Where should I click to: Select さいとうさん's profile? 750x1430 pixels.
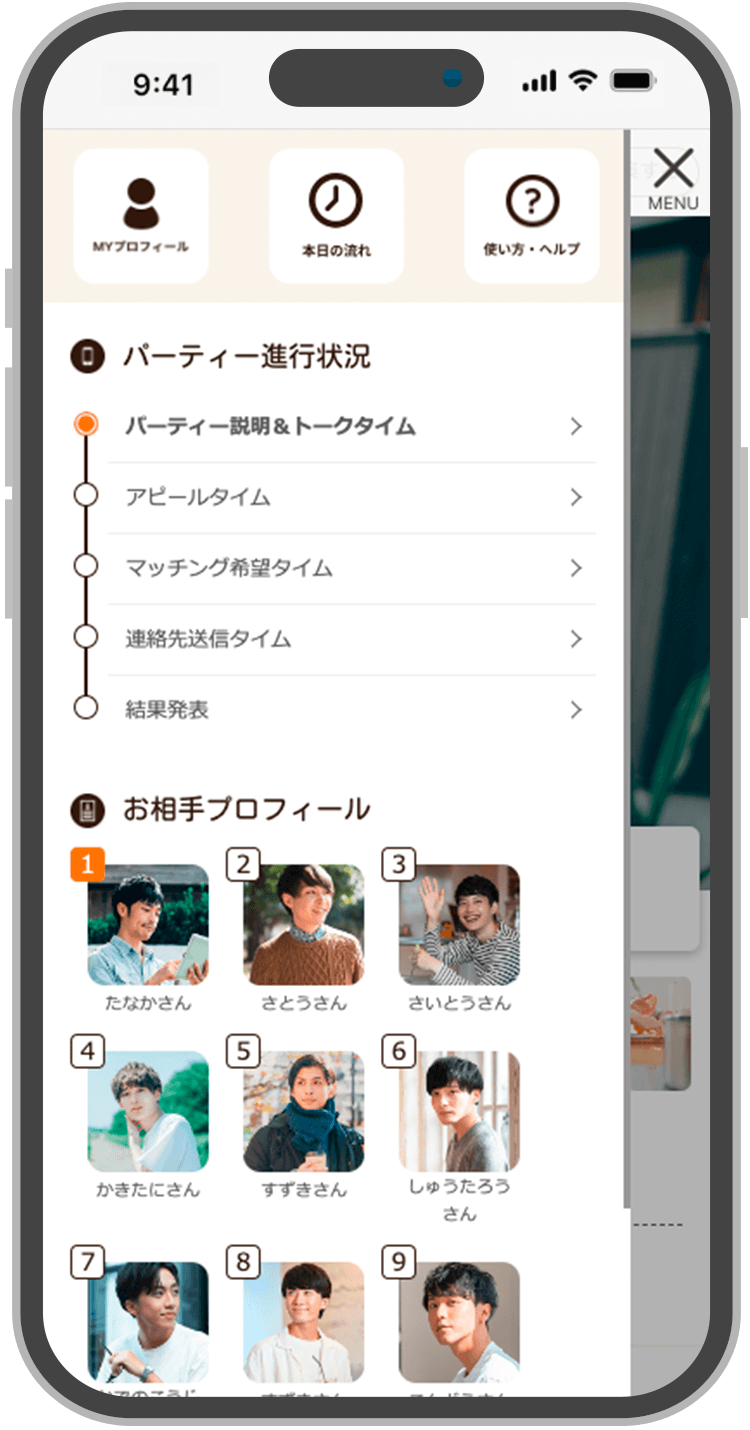tap(459, 925)
